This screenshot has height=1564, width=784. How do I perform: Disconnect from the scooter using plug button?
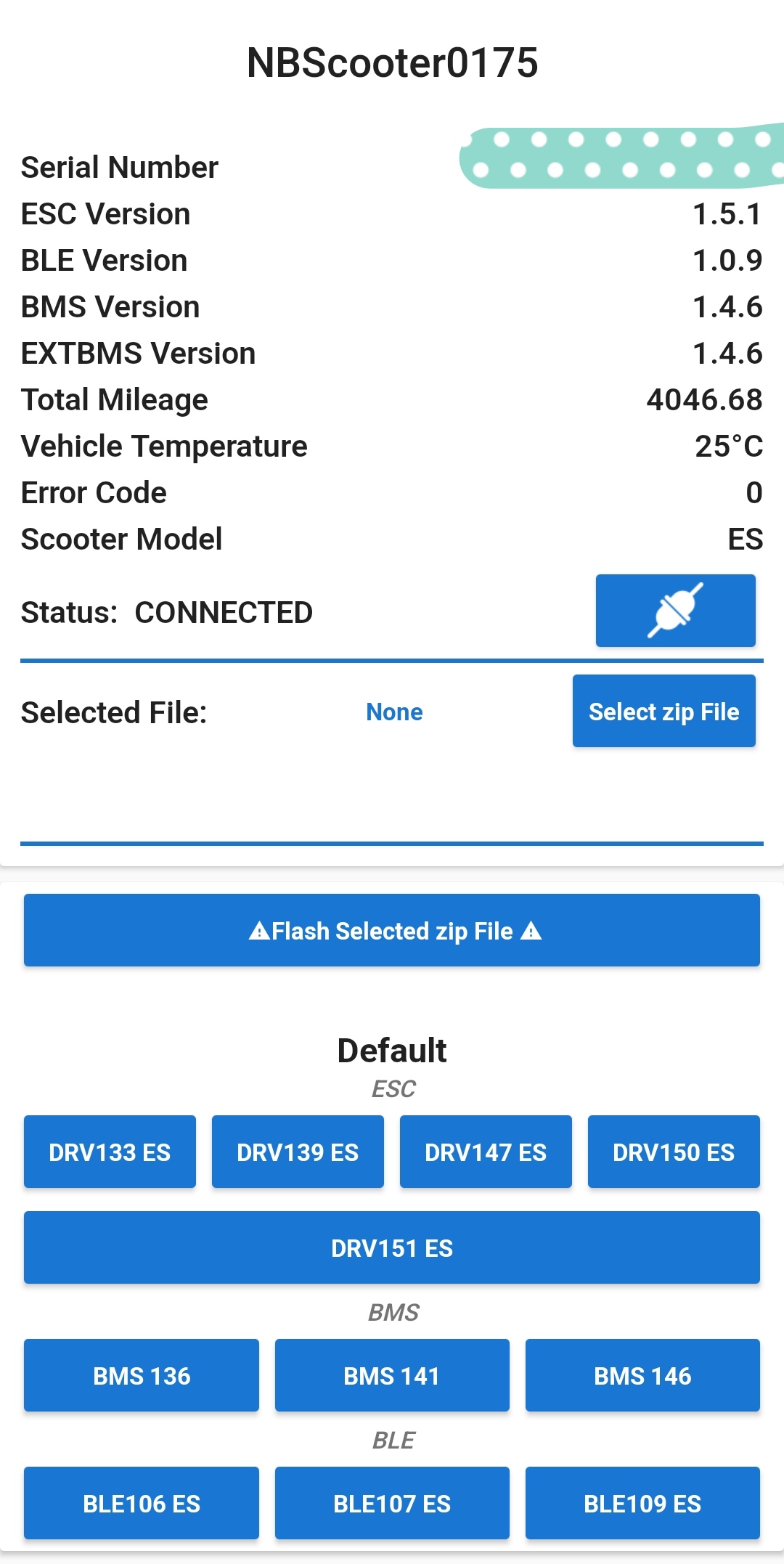click(675, 611)
